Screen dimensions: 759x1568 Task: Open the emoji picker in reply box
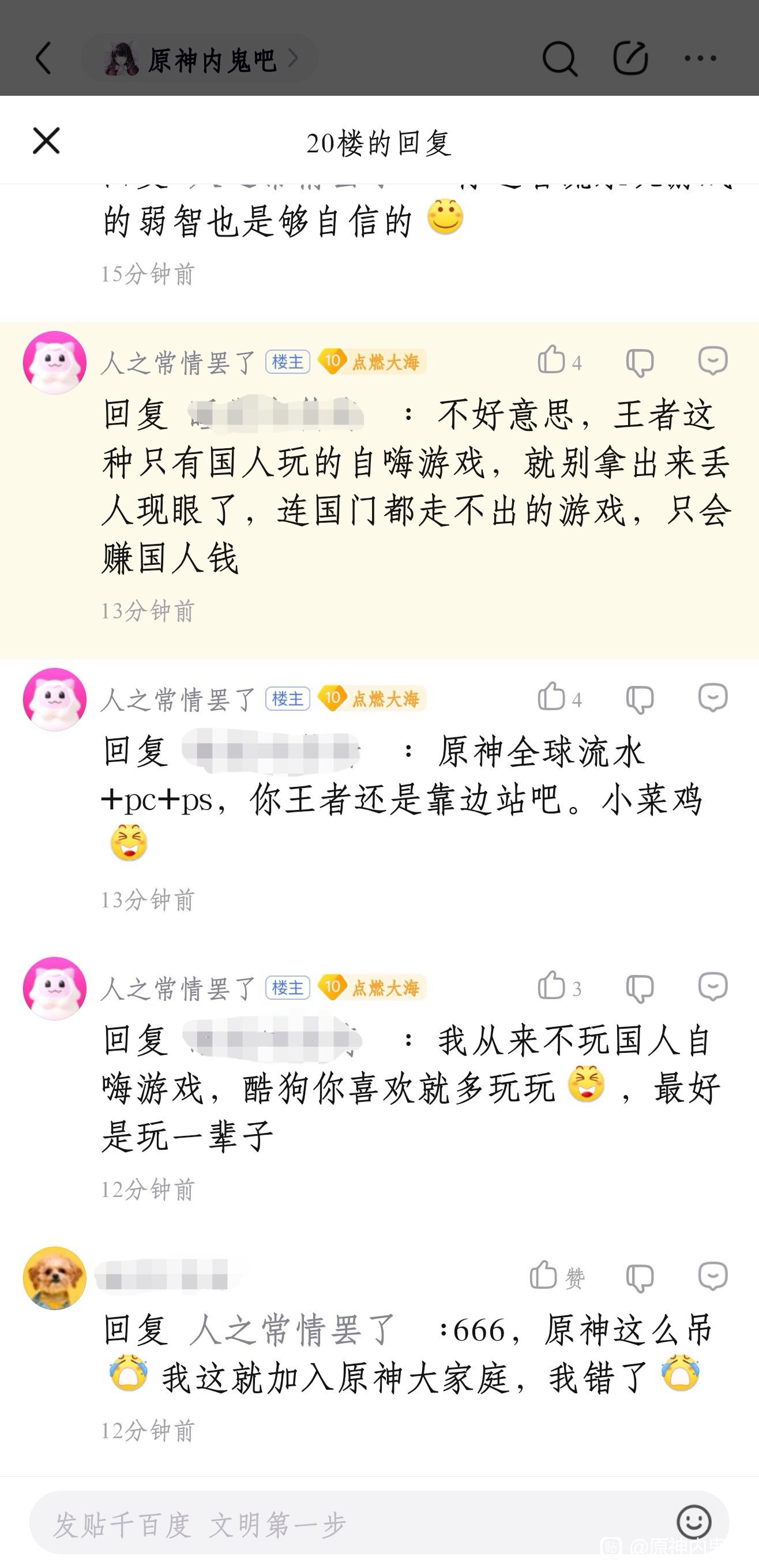pyautogui.click(x=693, y=1523)
